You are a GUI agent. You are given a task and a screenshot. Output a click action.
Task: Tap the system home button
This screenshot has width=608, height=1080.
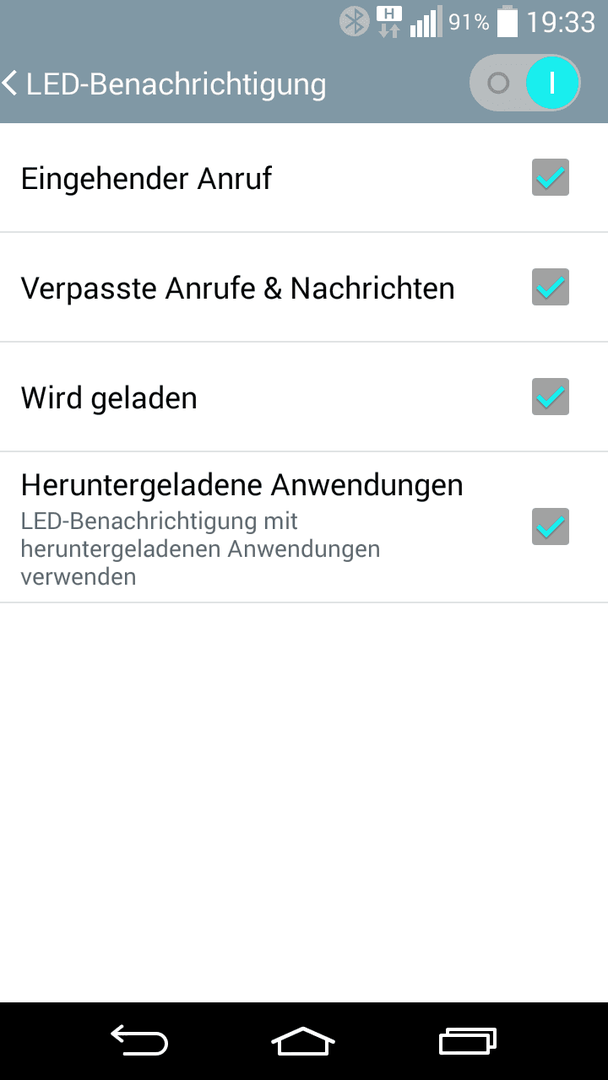[x=303, y=1041]
